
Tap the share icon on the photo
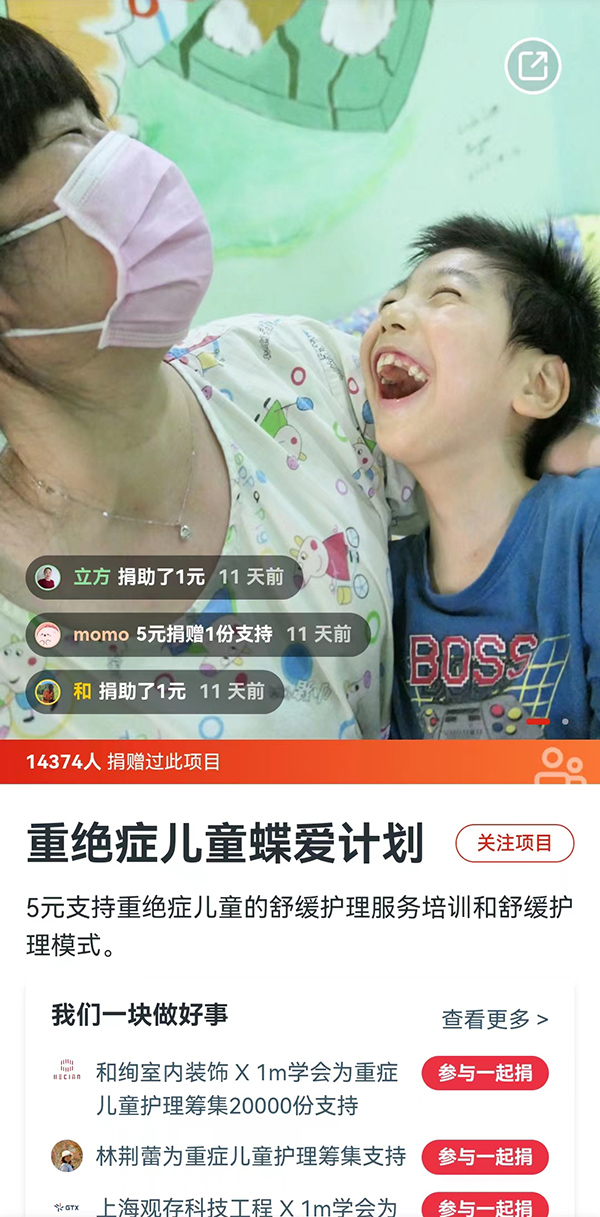[x=533, y=66]
